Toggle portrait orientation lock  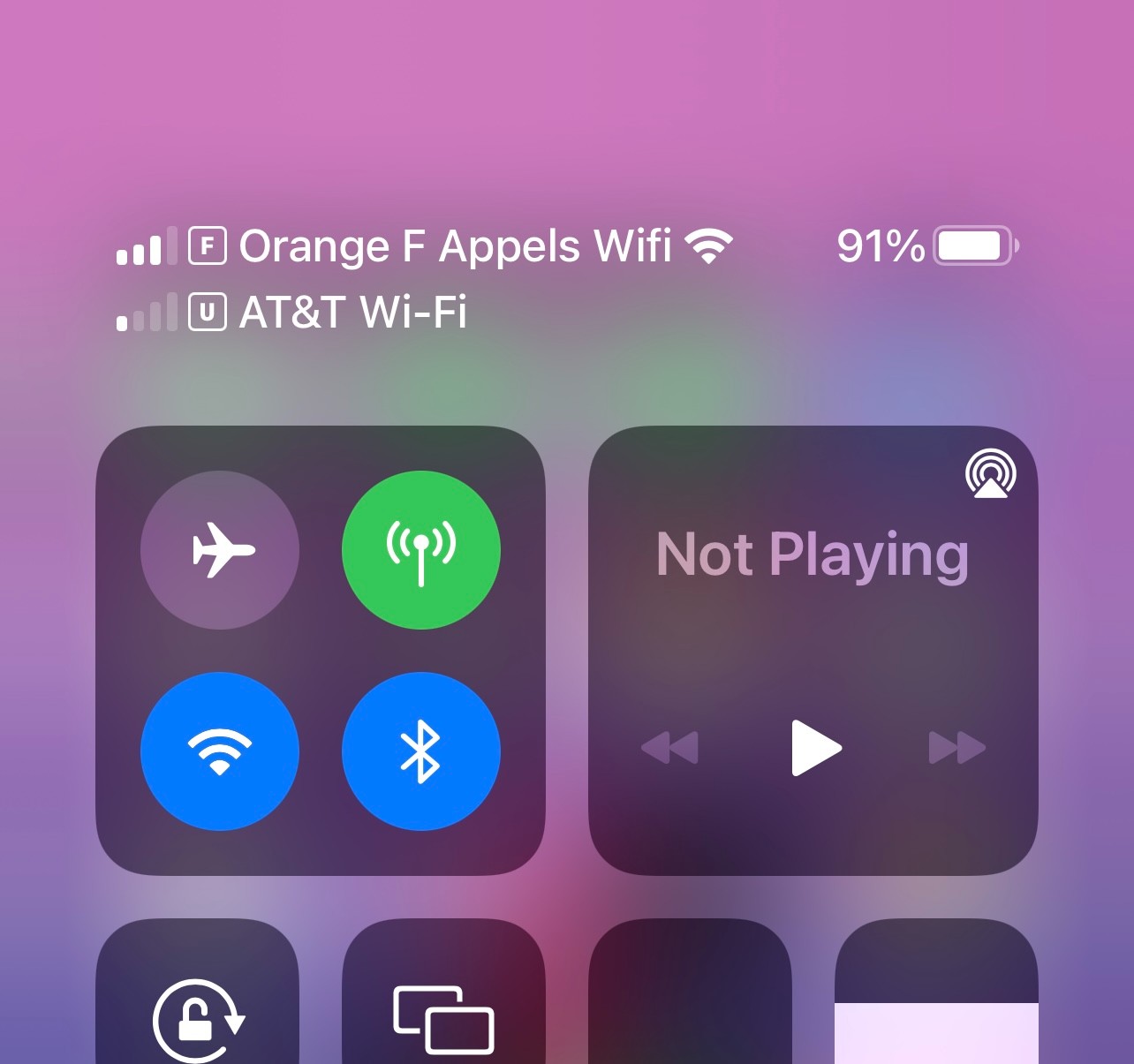[x=198, y=992]
